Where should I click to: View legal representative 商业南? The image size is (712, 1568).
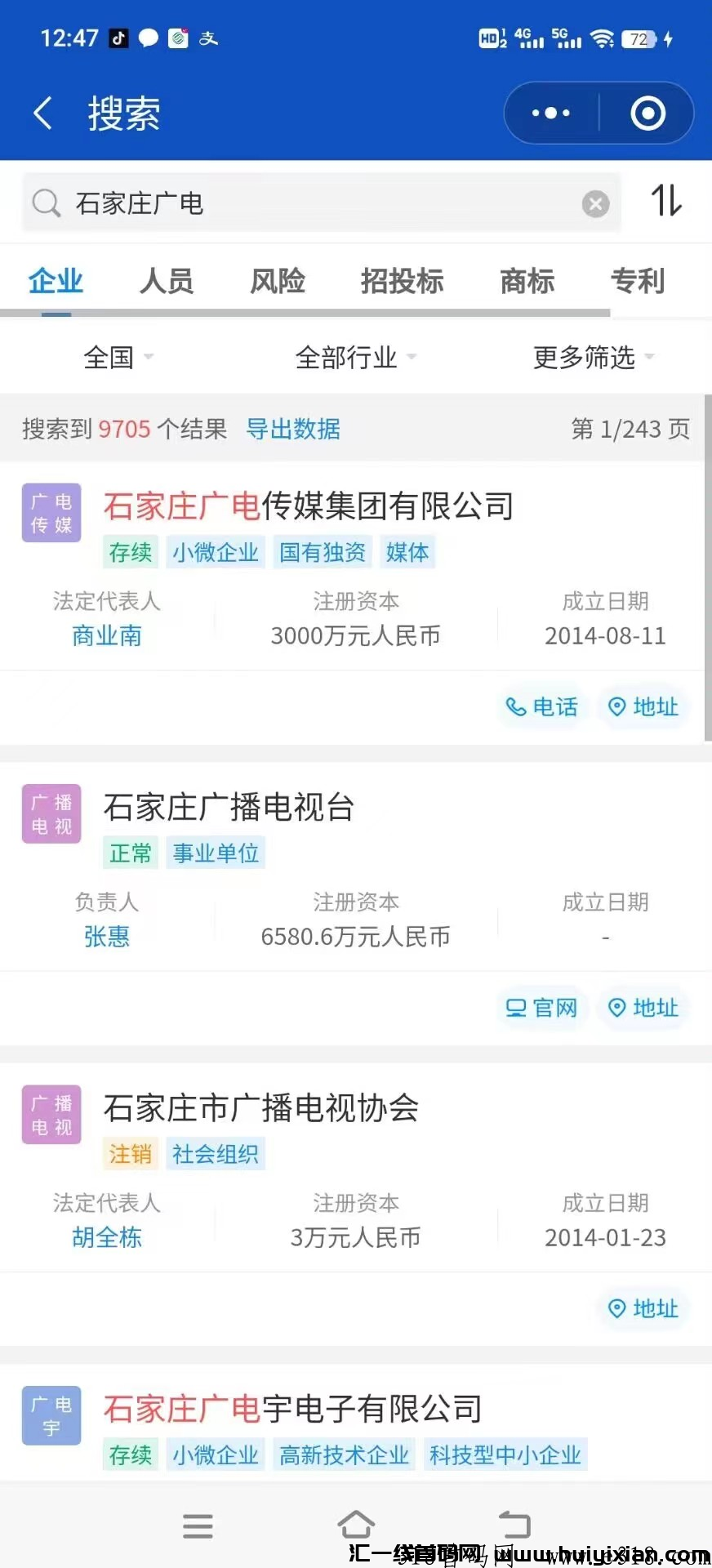pos(107,635)
